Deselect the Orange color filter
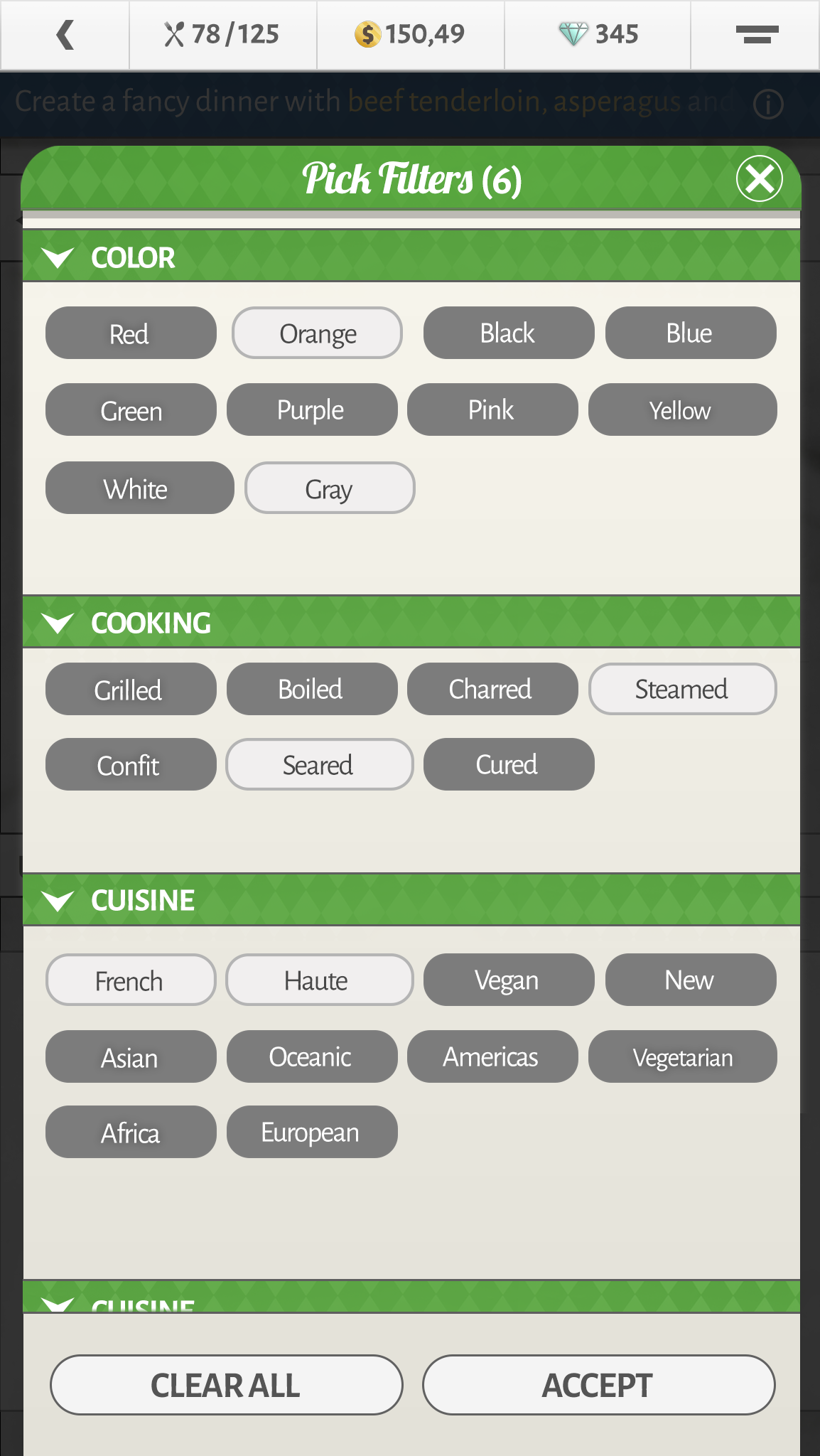820x1456 pixels. coord(317,333)
